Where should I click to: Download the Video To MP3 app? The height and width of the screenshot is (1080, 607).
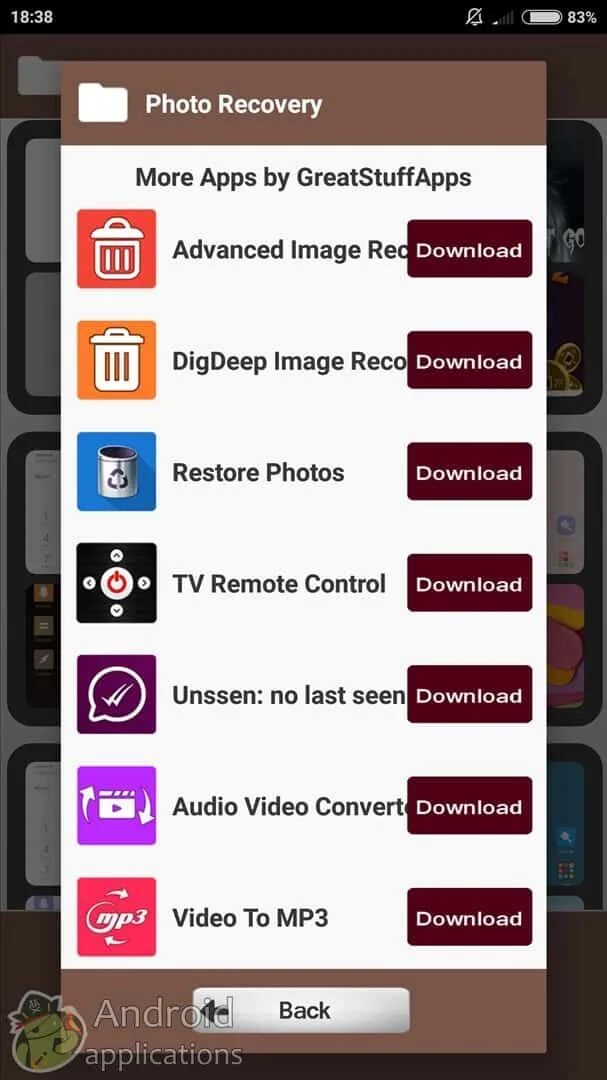pyautogui.click(x=469, y=917)
